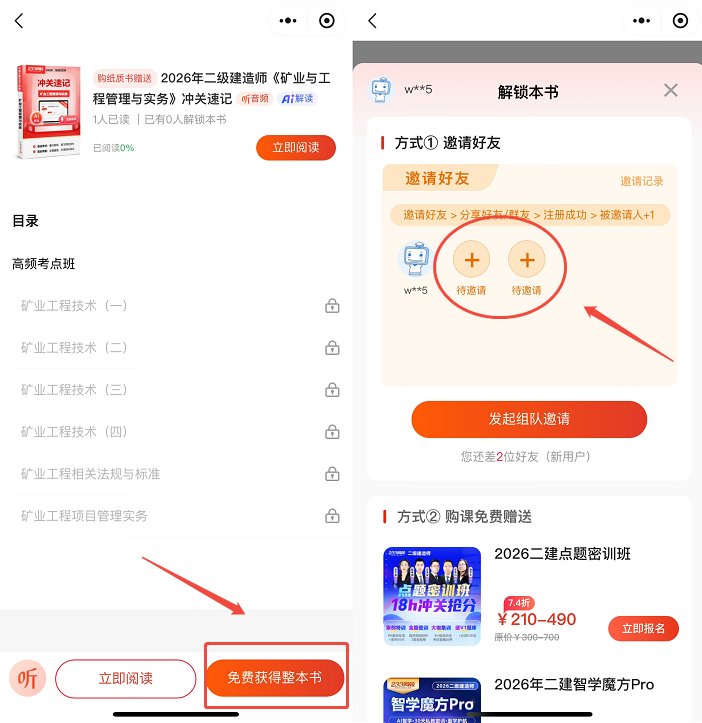This screenshot has width=702, height=723.
Task: Open chapter 矿业工程技术（四）
Action: pyautogui.click(x=74, y=432)
